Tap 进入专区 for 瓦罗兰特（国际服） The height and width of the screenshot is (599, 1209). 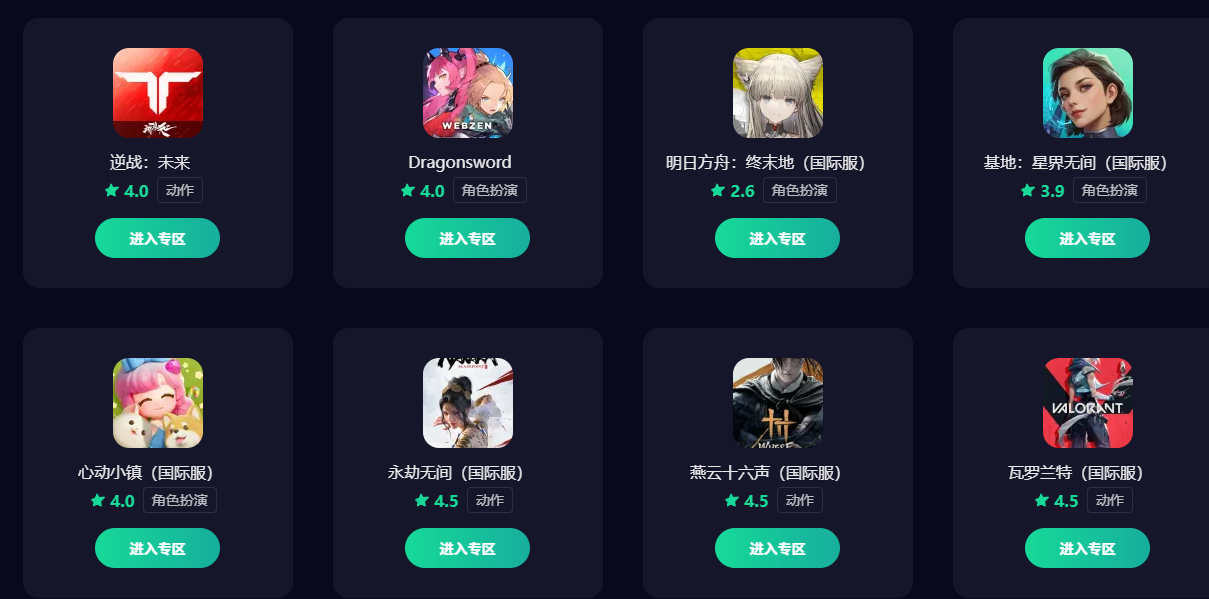1087,548
